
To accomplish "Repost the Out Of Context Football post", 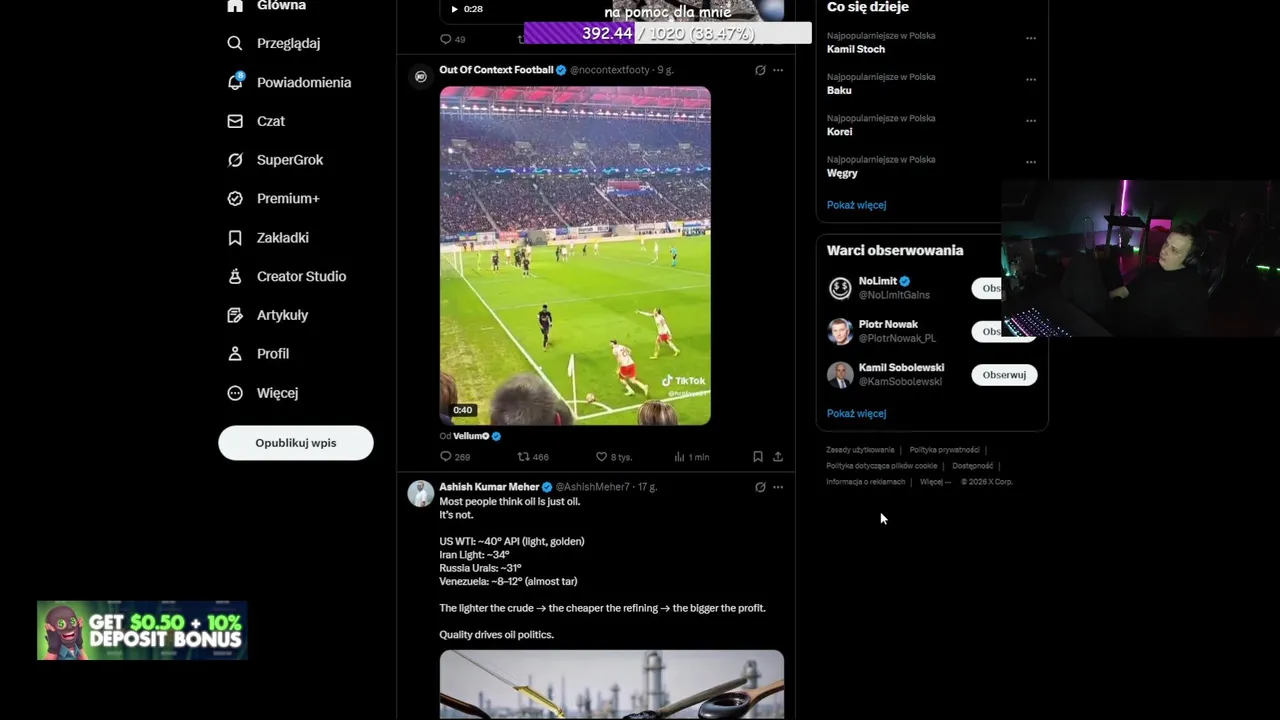I will pos(523,457).
